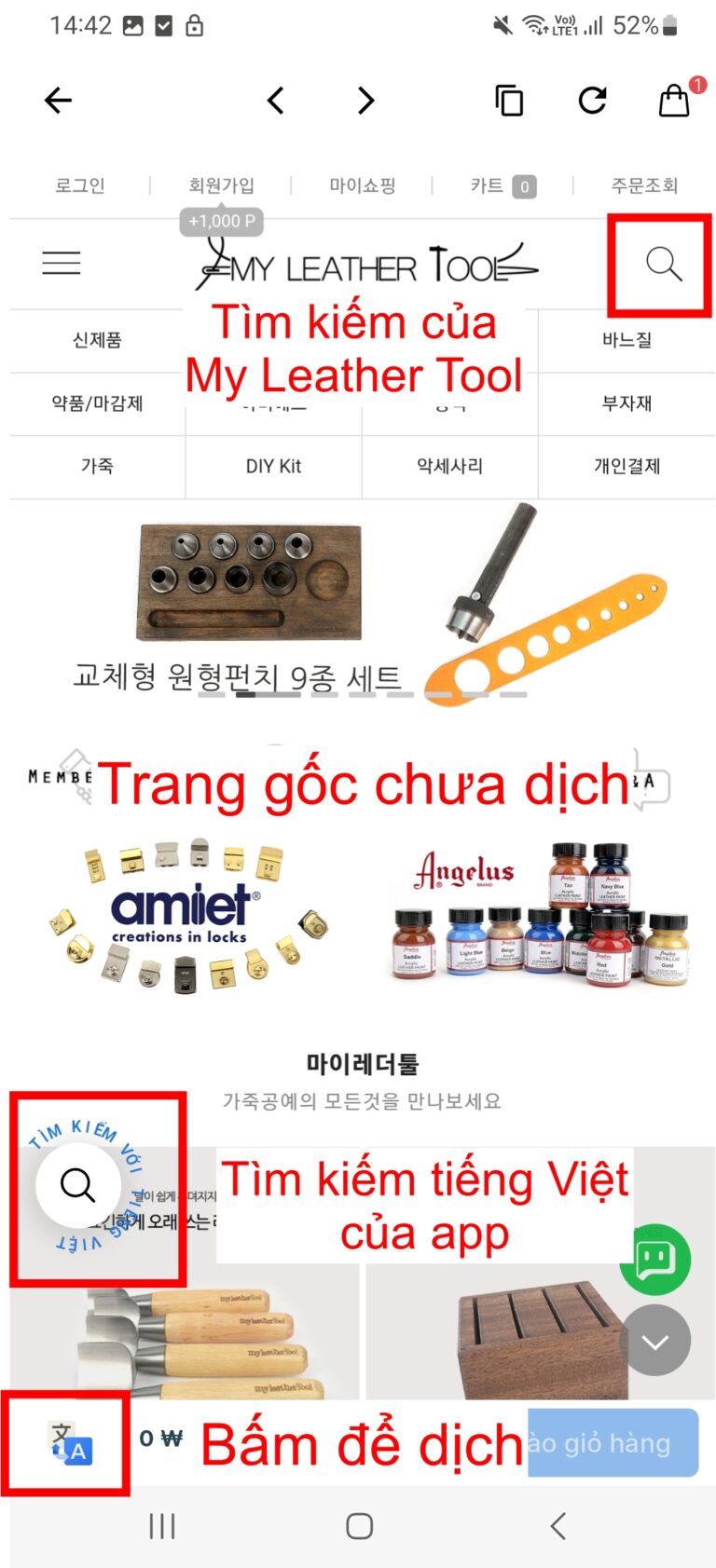Go back with the top-left arrow

[58, 100]
